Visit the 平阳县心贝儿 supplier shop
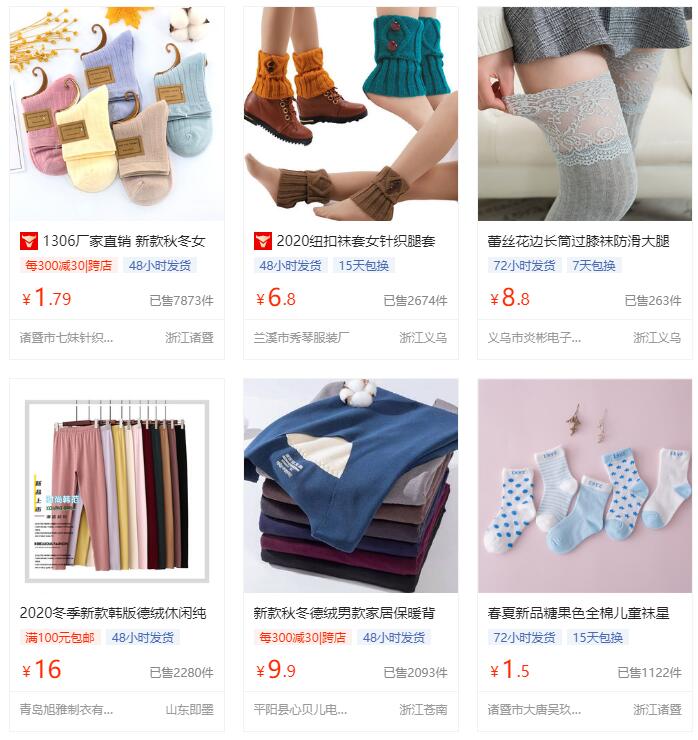The width and height of the screenshot is (698, 740). (x=300, y=709)
